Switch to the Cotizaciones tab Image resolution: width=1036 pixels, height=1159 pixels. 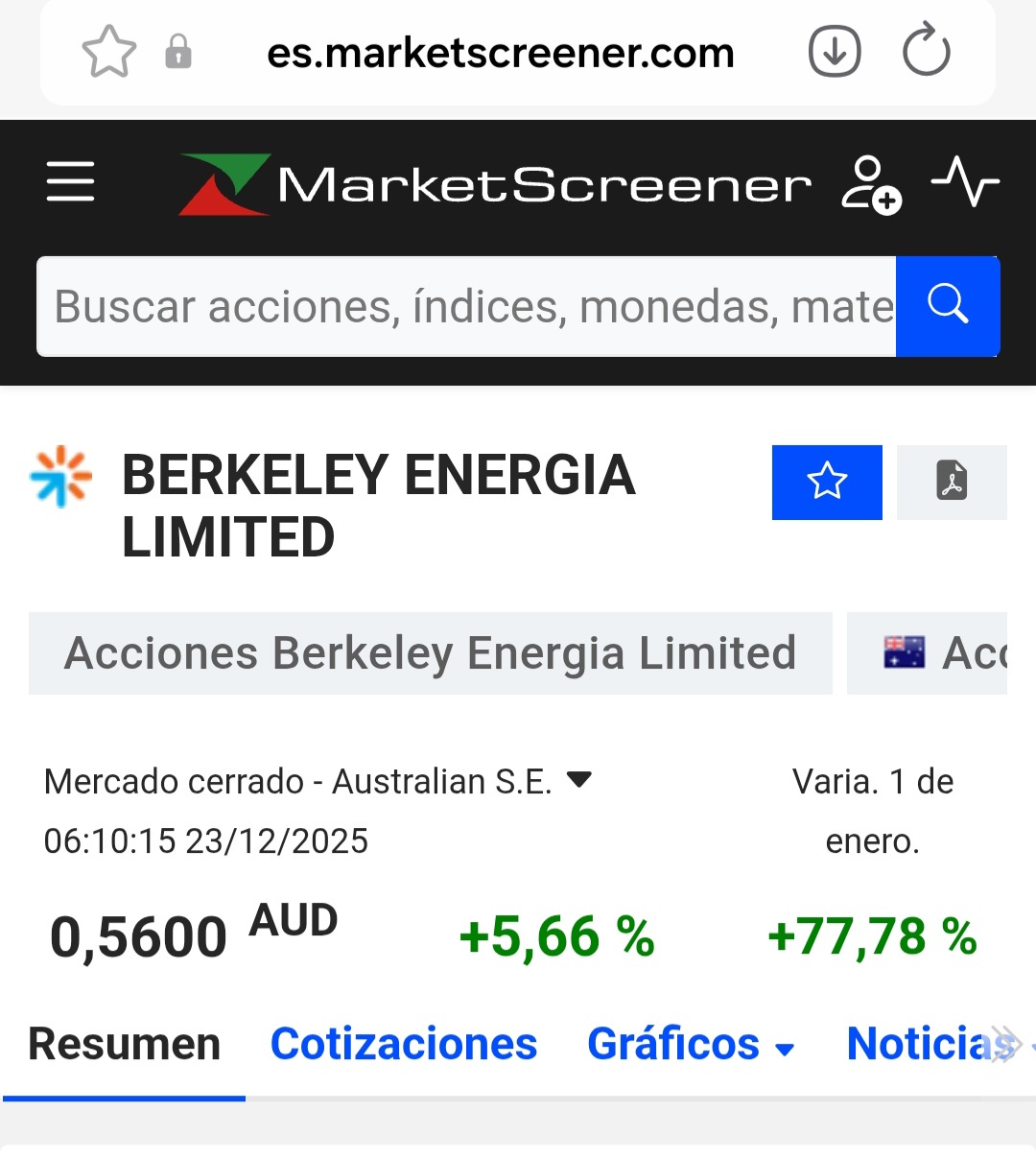(x=403, y=1044)
